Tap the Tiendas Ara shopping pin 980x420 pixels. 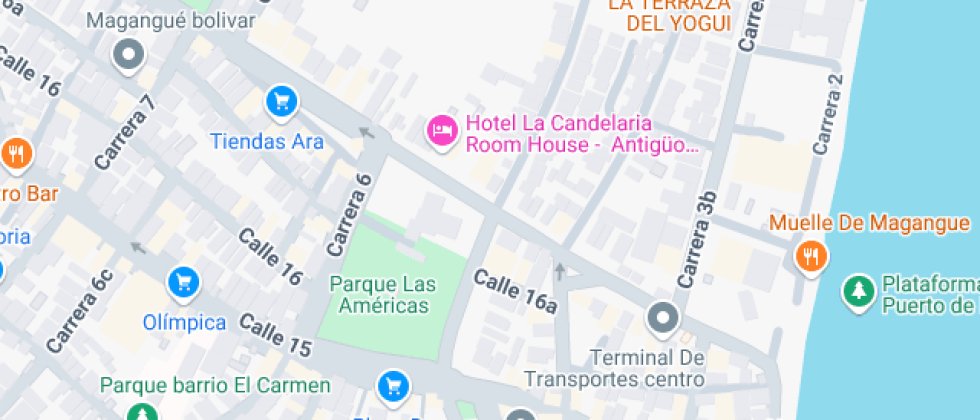282,102
